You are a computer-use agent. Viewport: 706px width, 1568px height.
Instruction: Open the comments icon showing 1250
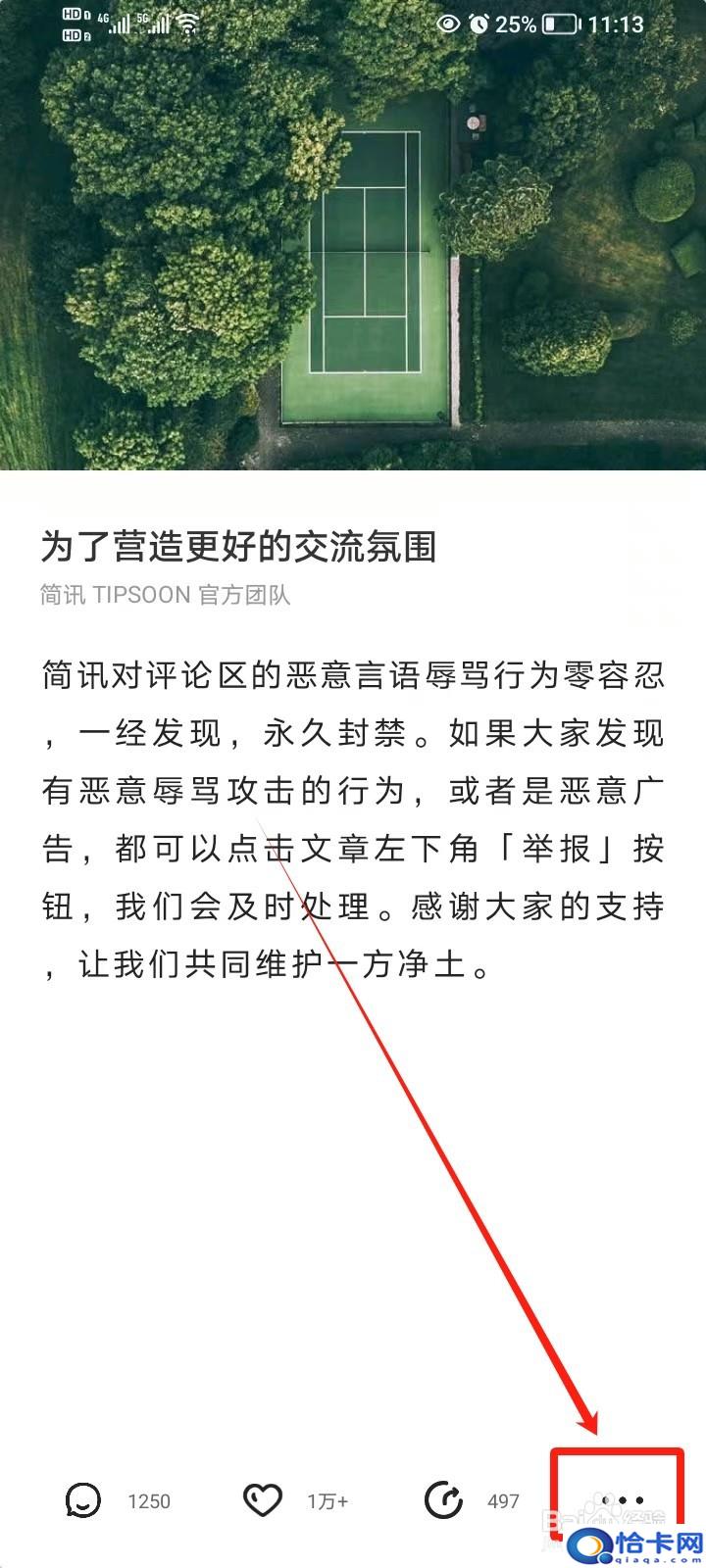click(83, 1500)
